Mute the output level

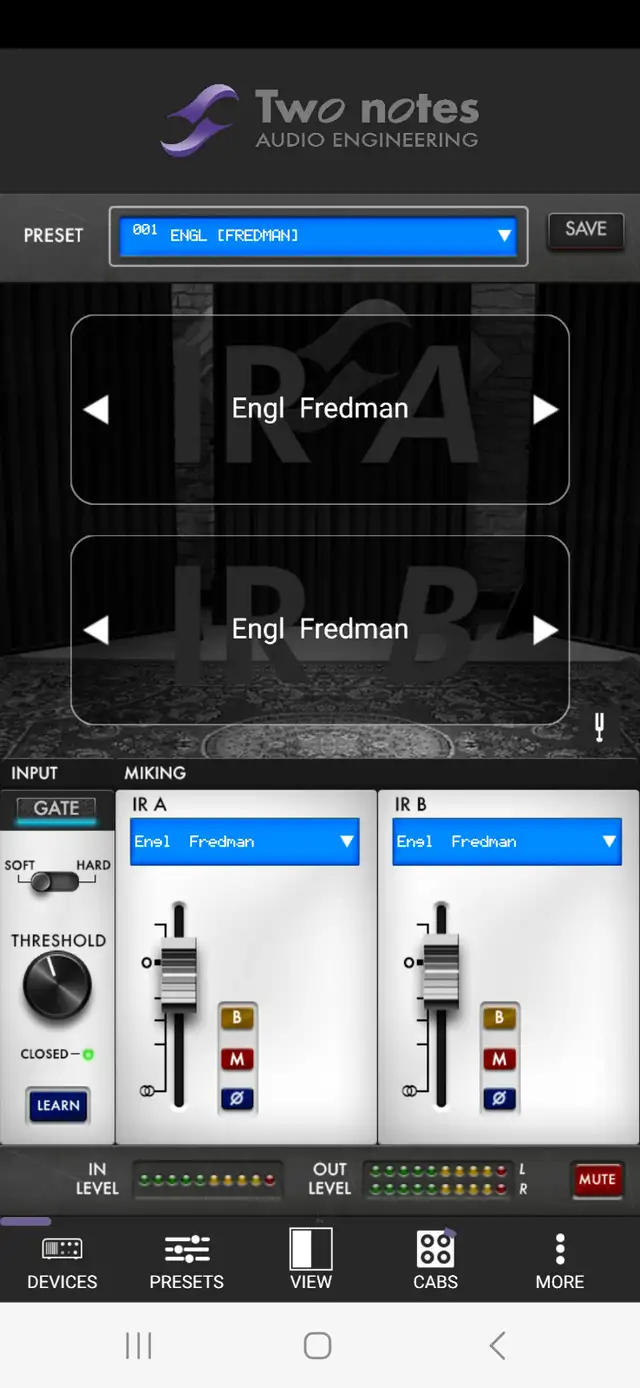[x=597, y=1179]
